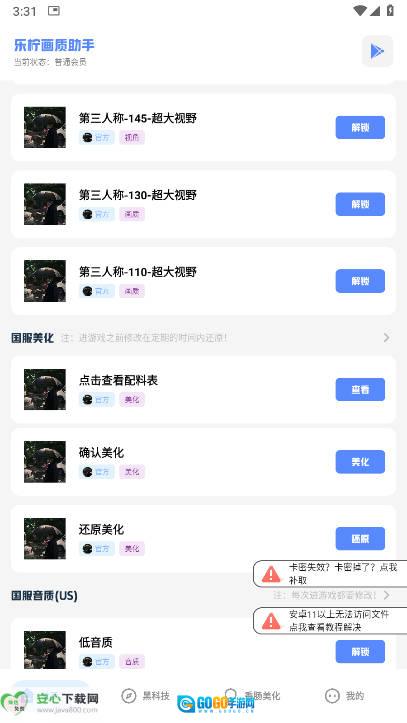The image size is (407, 723).
Task: Unlock 第三人称-145-超大视野
Action: [360, 128]
